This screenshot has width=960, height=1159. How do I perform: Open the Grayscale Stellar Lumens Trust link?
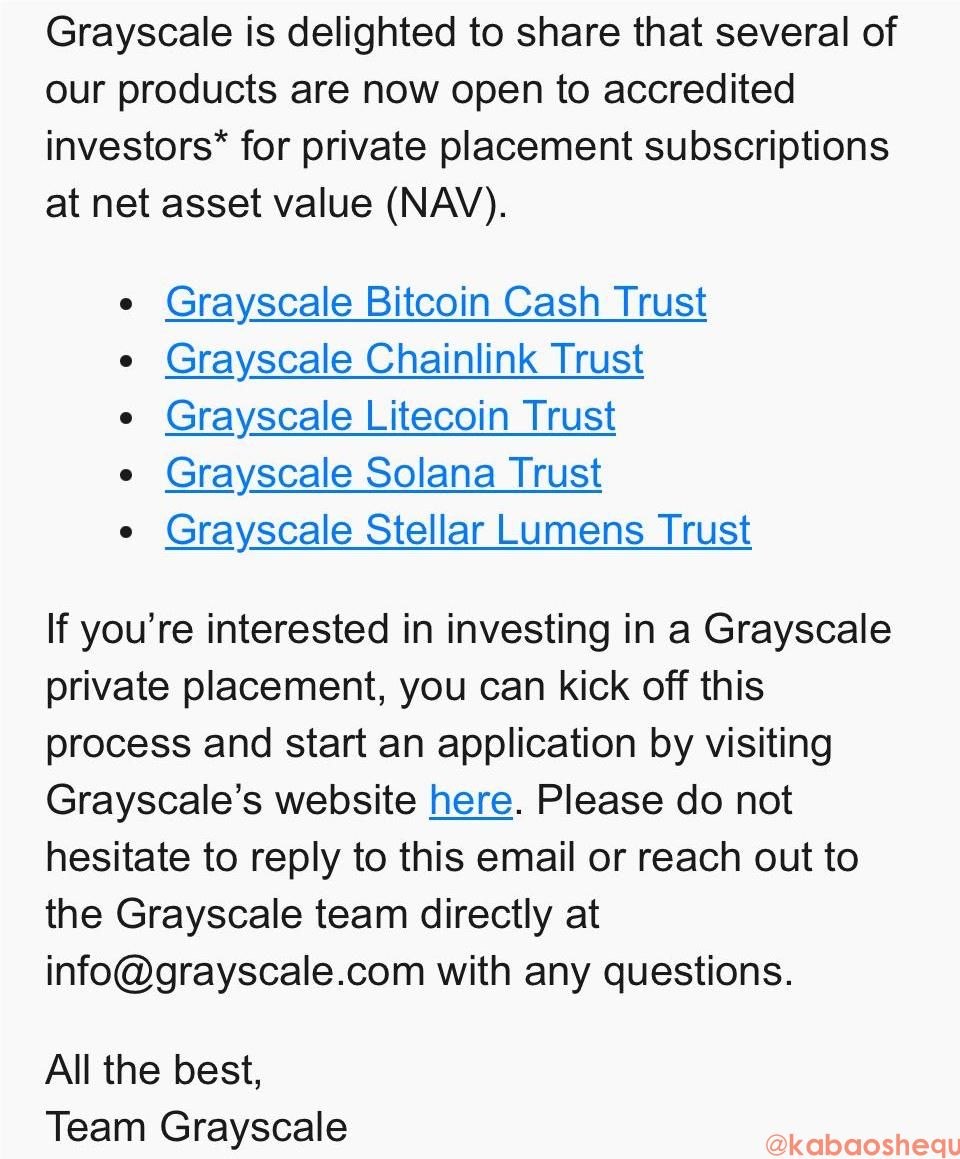458,530
